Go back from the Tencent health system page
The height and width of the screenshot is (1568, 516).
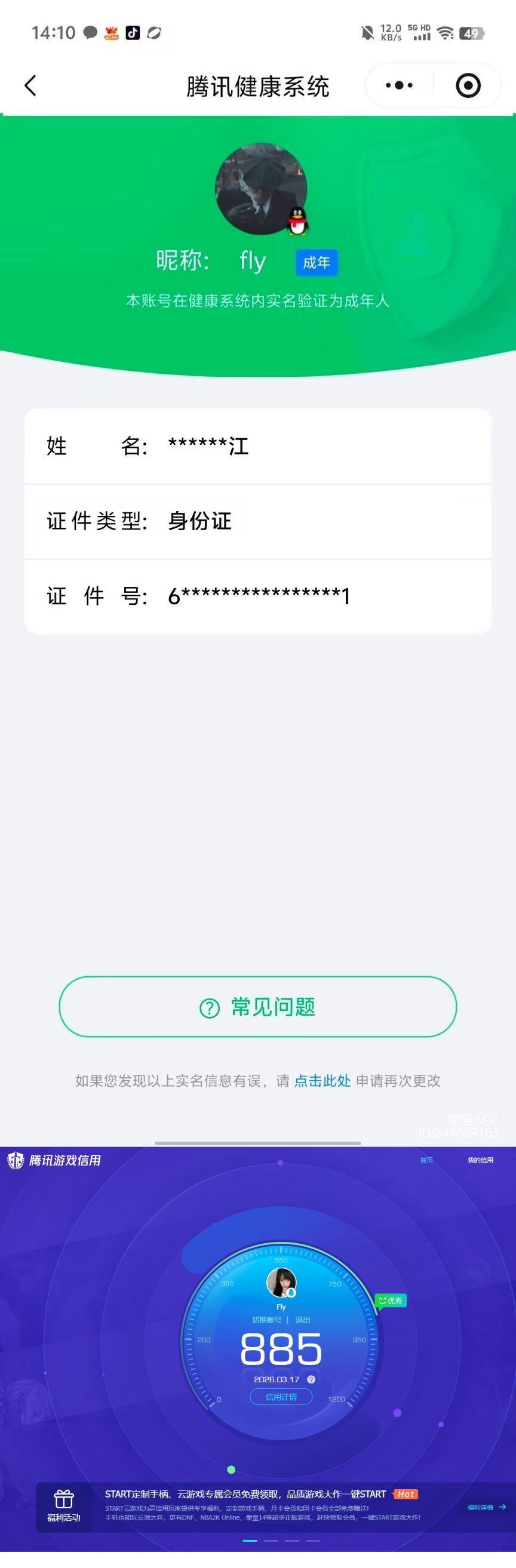click(30, 86)
